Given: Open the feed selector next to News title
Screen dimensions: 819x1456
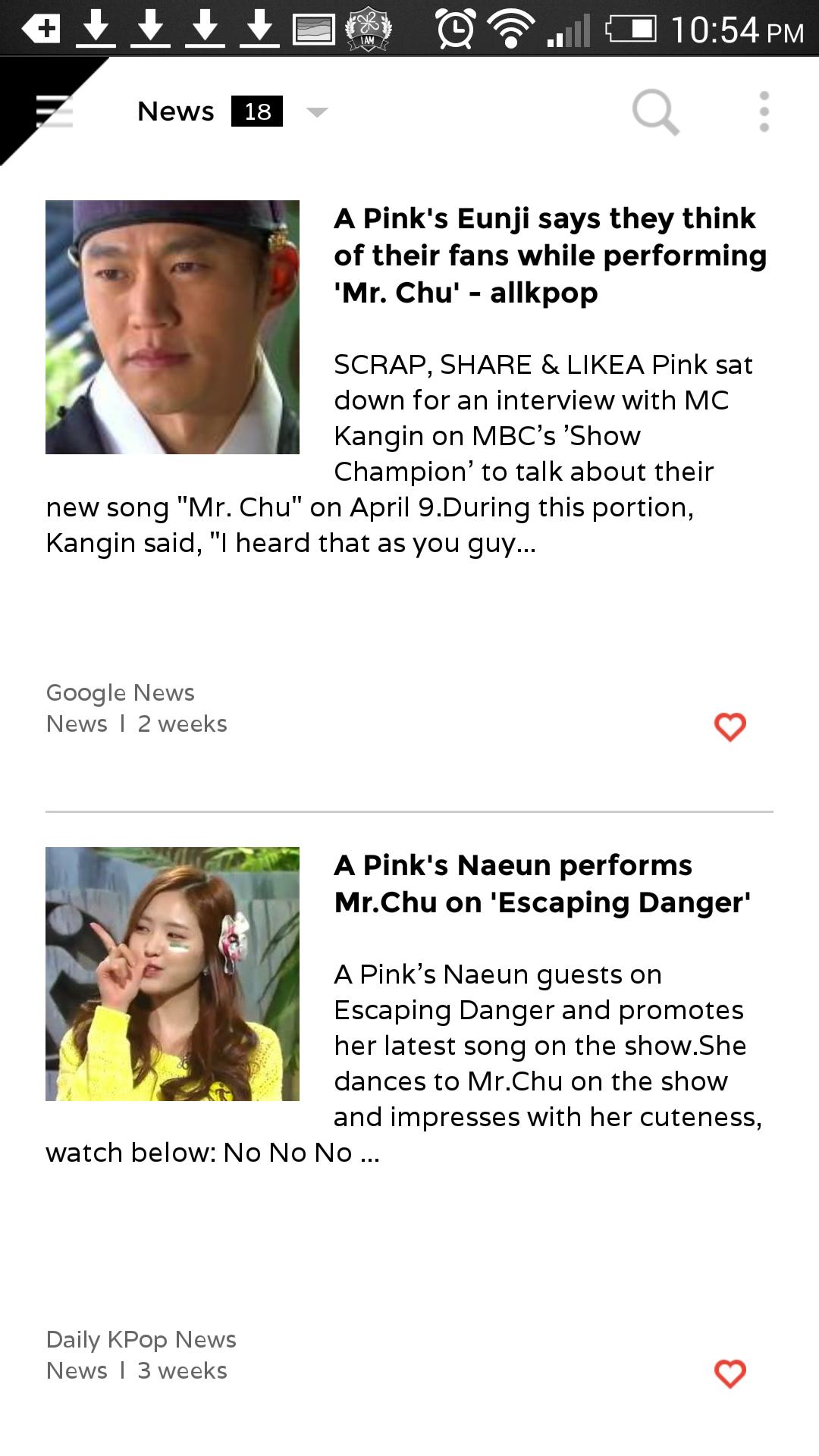Looking at the screenshot, I should tap(315, 112).
